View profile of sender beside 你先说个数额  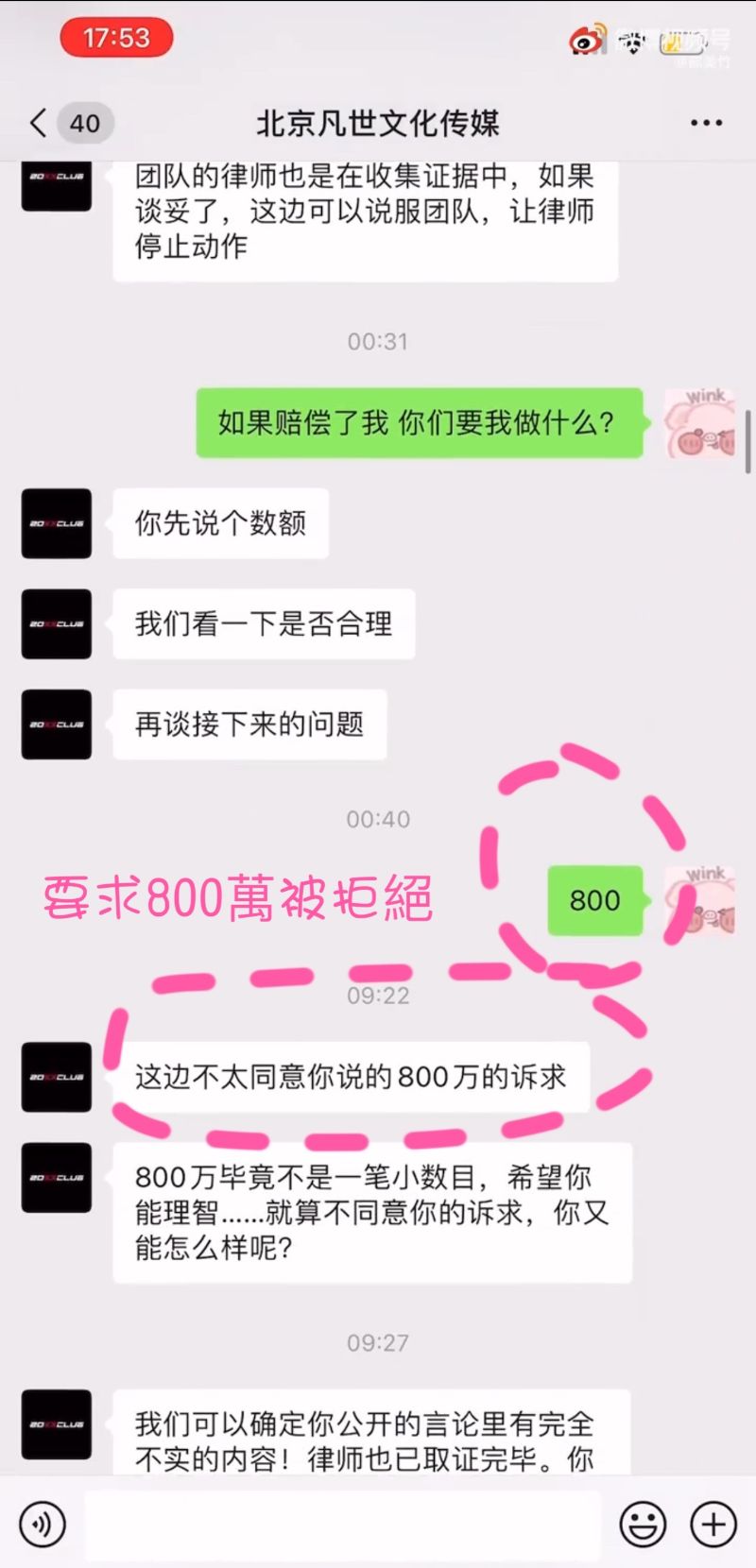(57, 523)
